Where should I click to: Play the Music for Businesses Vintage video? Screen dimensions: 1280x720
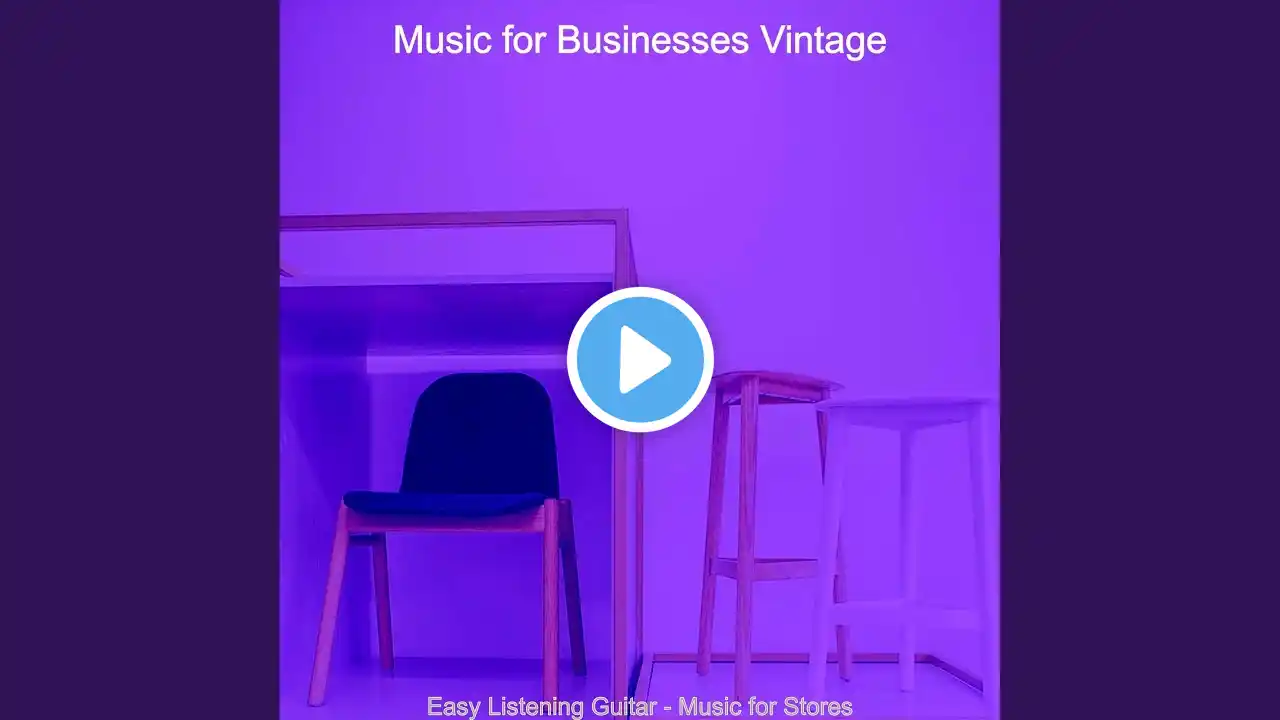640,360
